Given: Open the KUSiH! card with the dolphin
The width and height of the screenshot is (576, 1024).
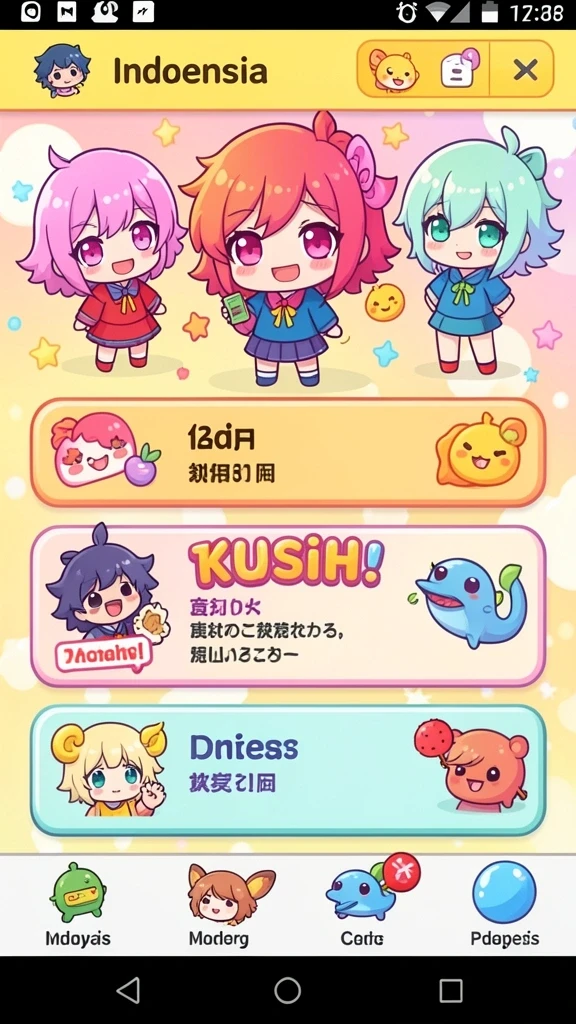Looking at the screenshot, I should tap(288, 606).
